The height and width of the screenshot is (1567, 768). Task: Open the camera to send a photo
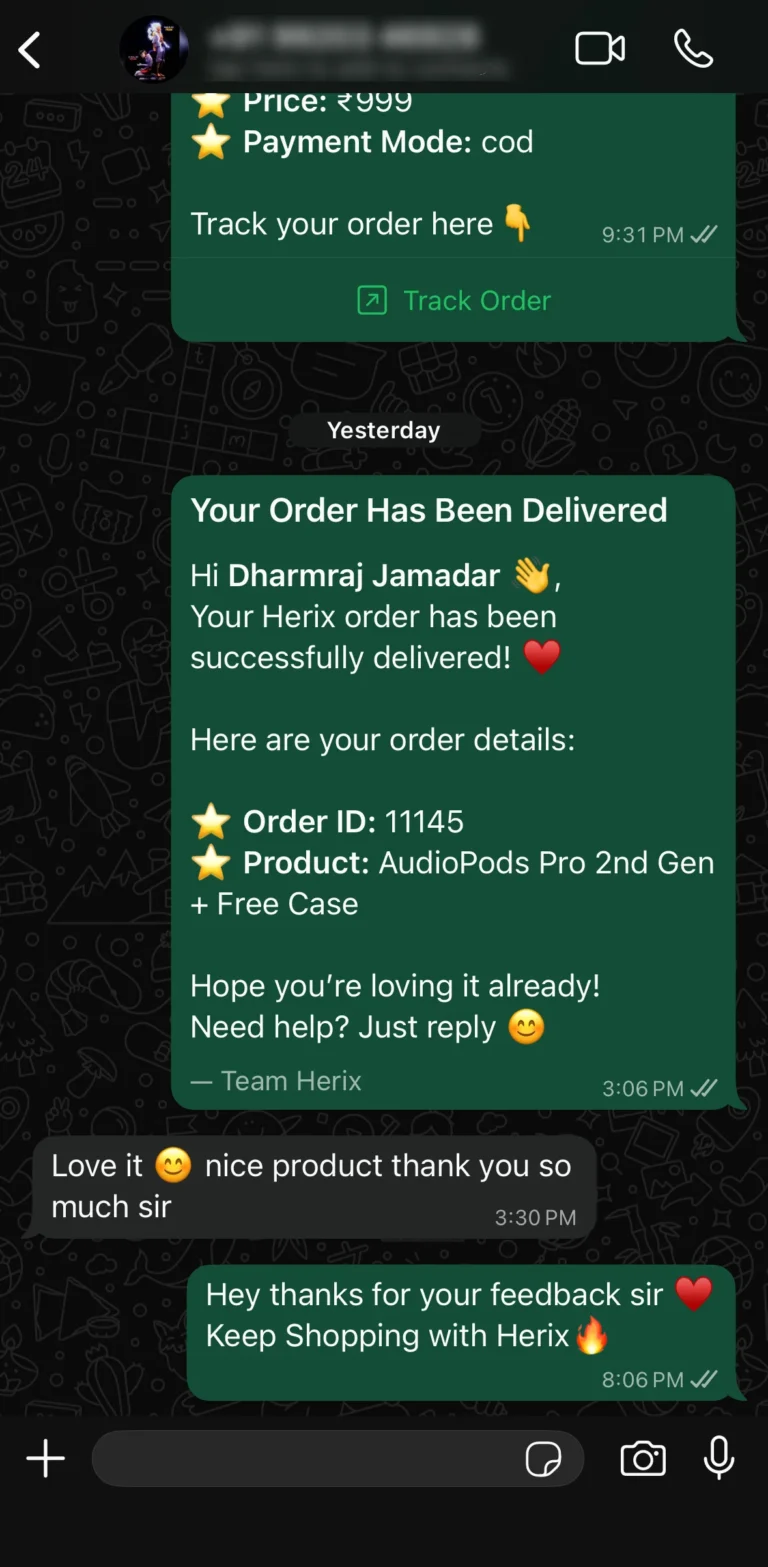643,1458
